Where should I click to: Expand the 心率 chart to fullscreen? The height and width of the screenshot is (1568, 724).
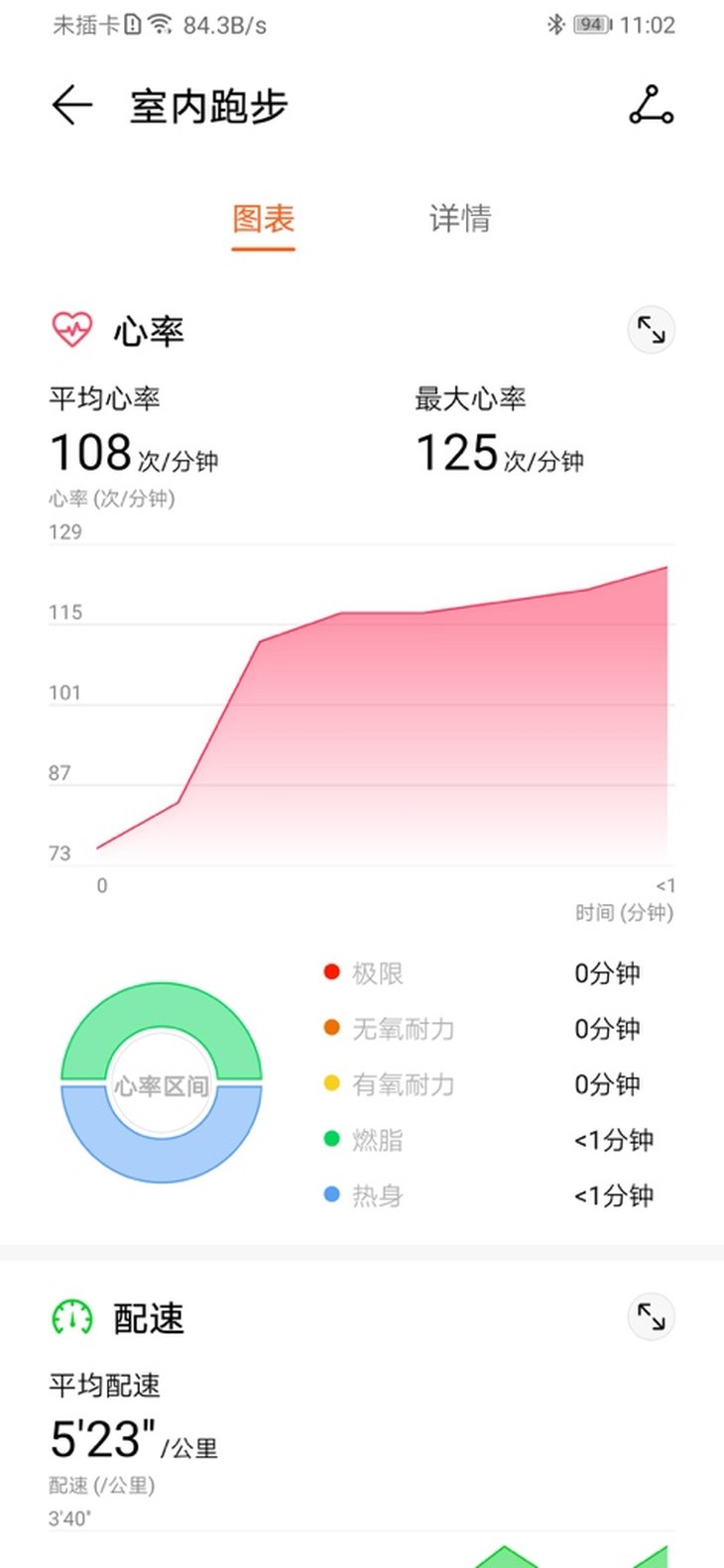pos(651,331)
